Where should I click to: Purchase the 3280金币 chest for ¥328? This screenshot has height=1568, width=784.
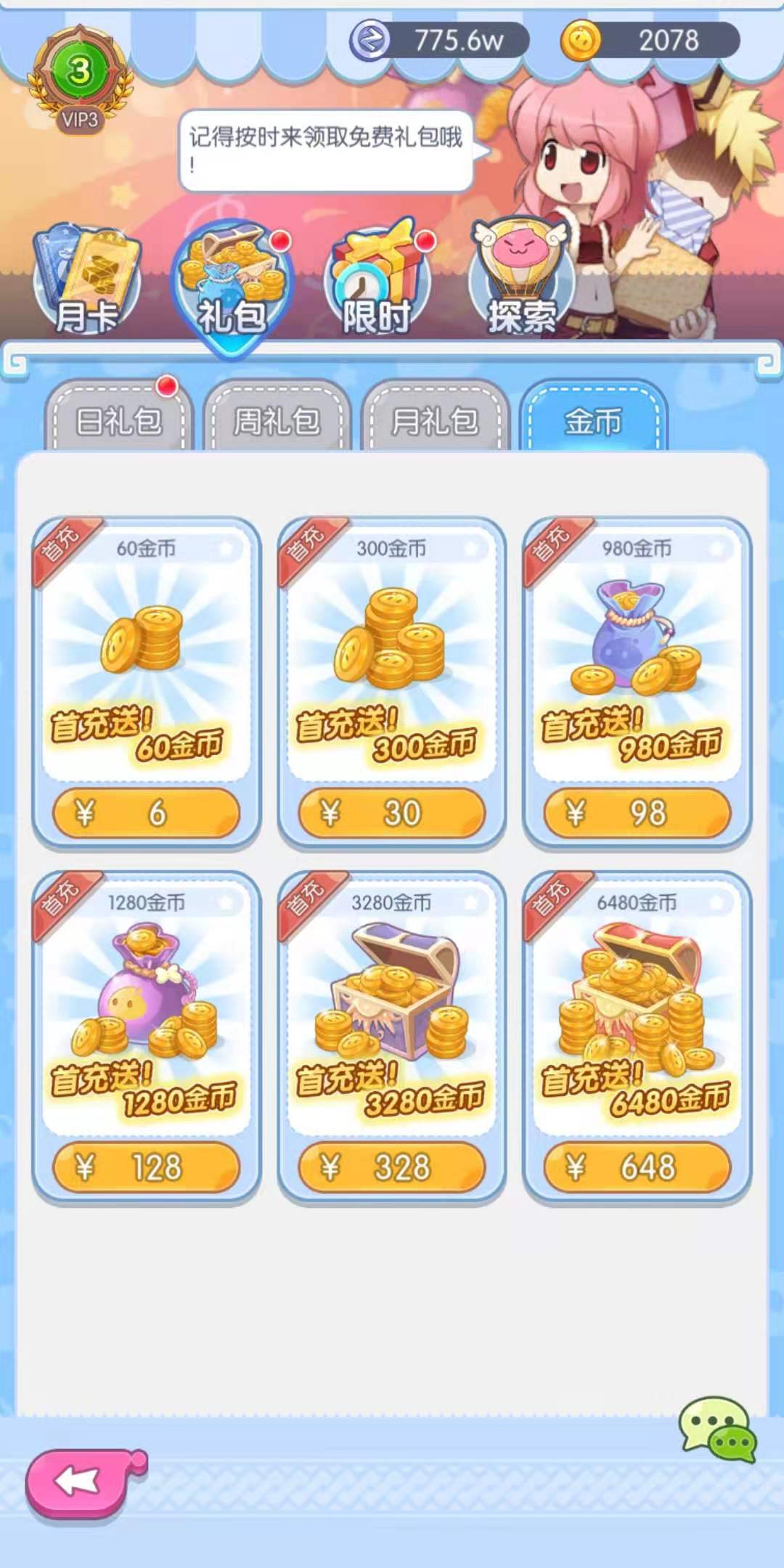coord(392,1167)
